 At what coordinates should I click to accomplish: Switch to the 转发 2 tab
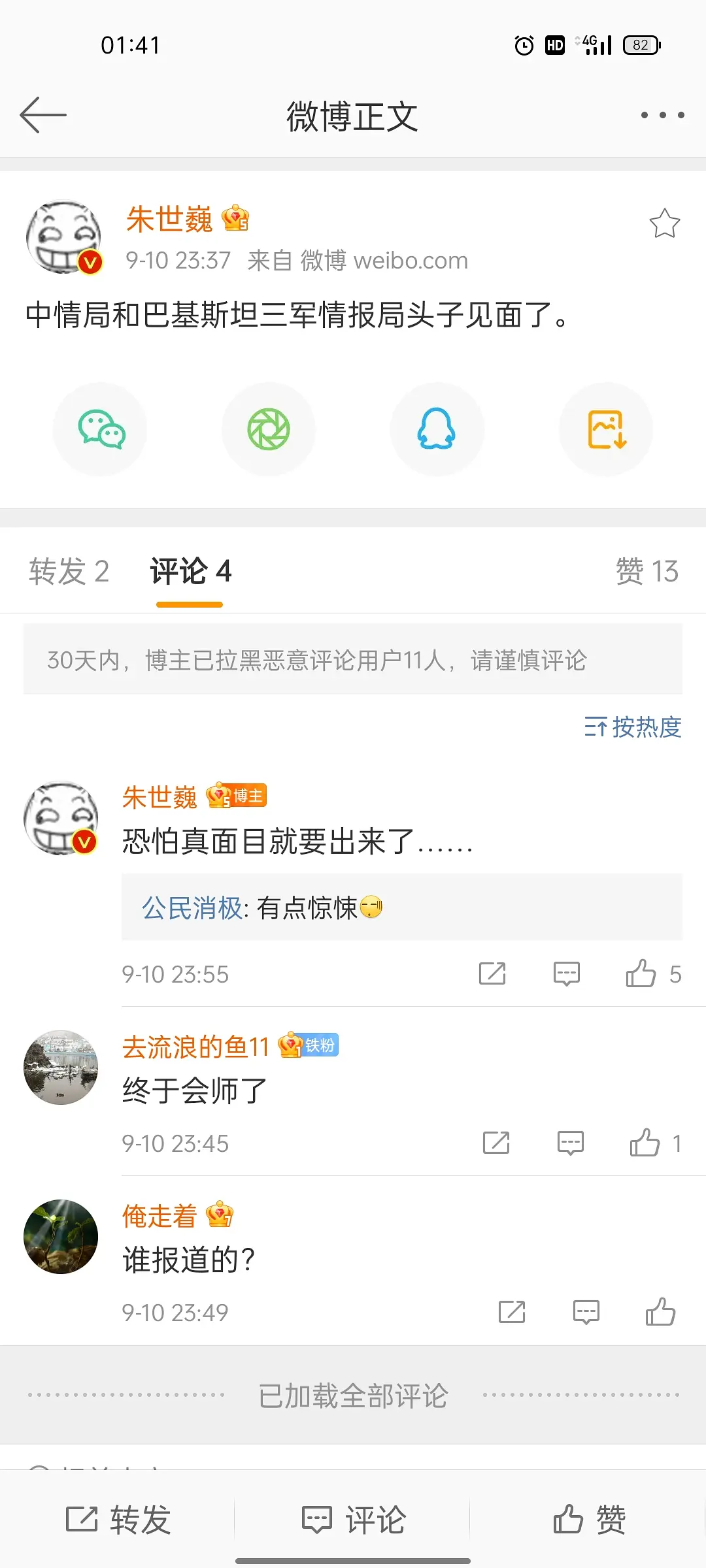pyautogui.click(x=69, y=572)
